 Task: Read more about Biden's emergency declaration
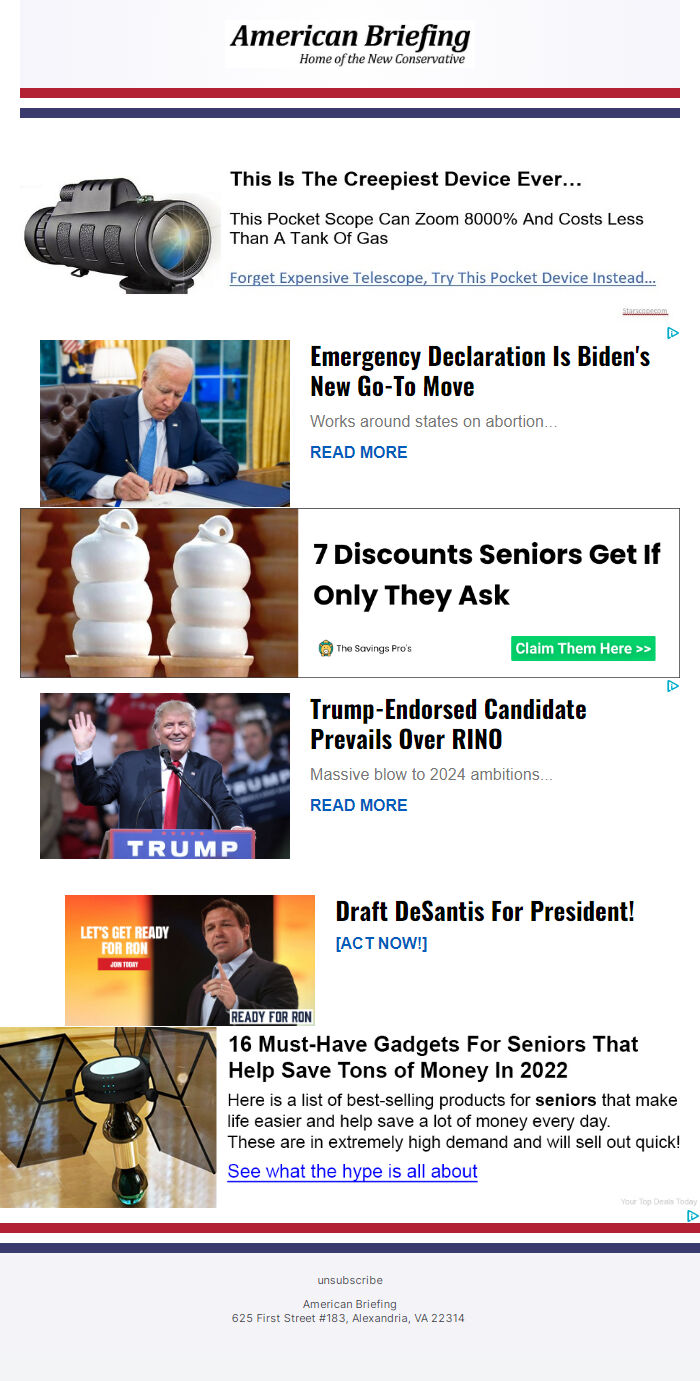coord(358,452)
